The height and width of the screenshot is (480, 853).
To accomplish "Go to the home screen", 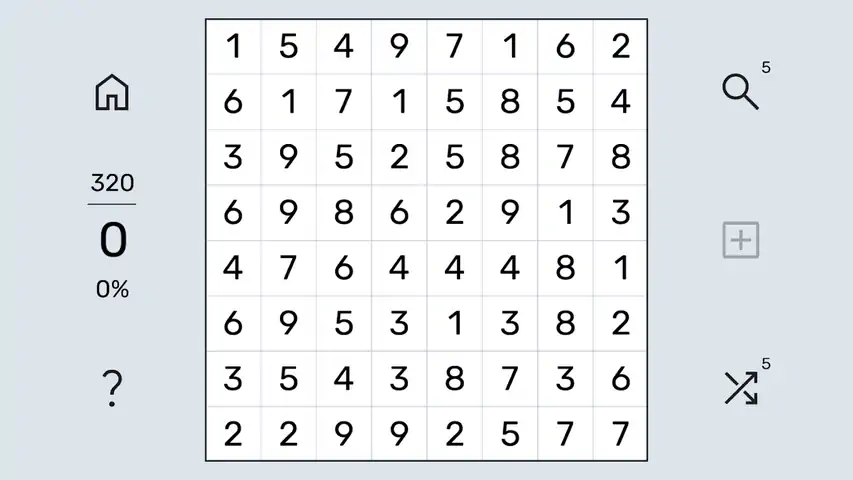I will pyautogui.click(x=112, y=93).
